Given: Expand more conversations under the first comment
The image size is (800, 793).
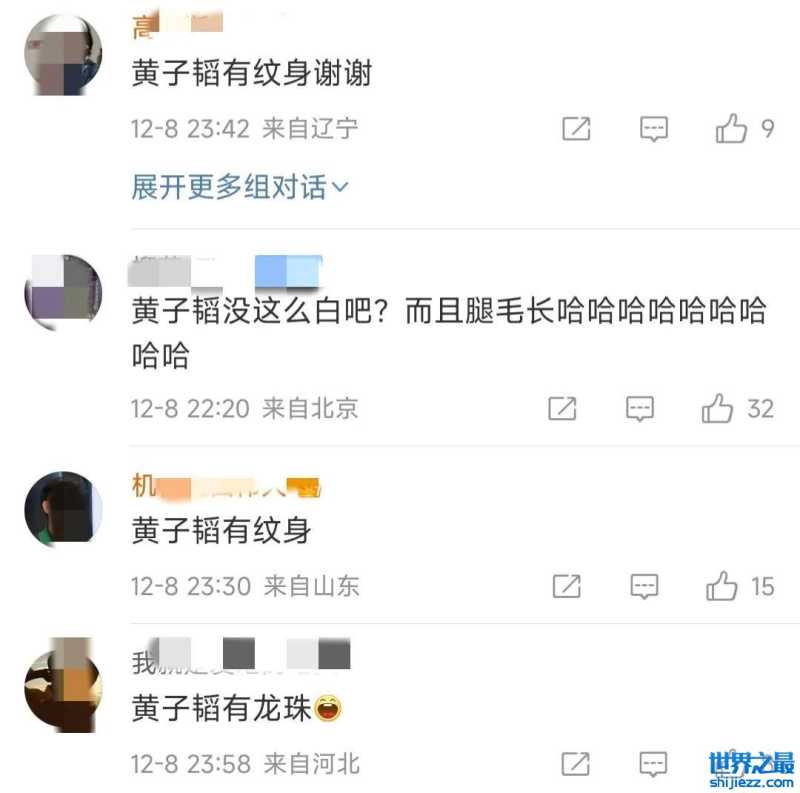Looking at the screenshot, I should coord(240,187).
